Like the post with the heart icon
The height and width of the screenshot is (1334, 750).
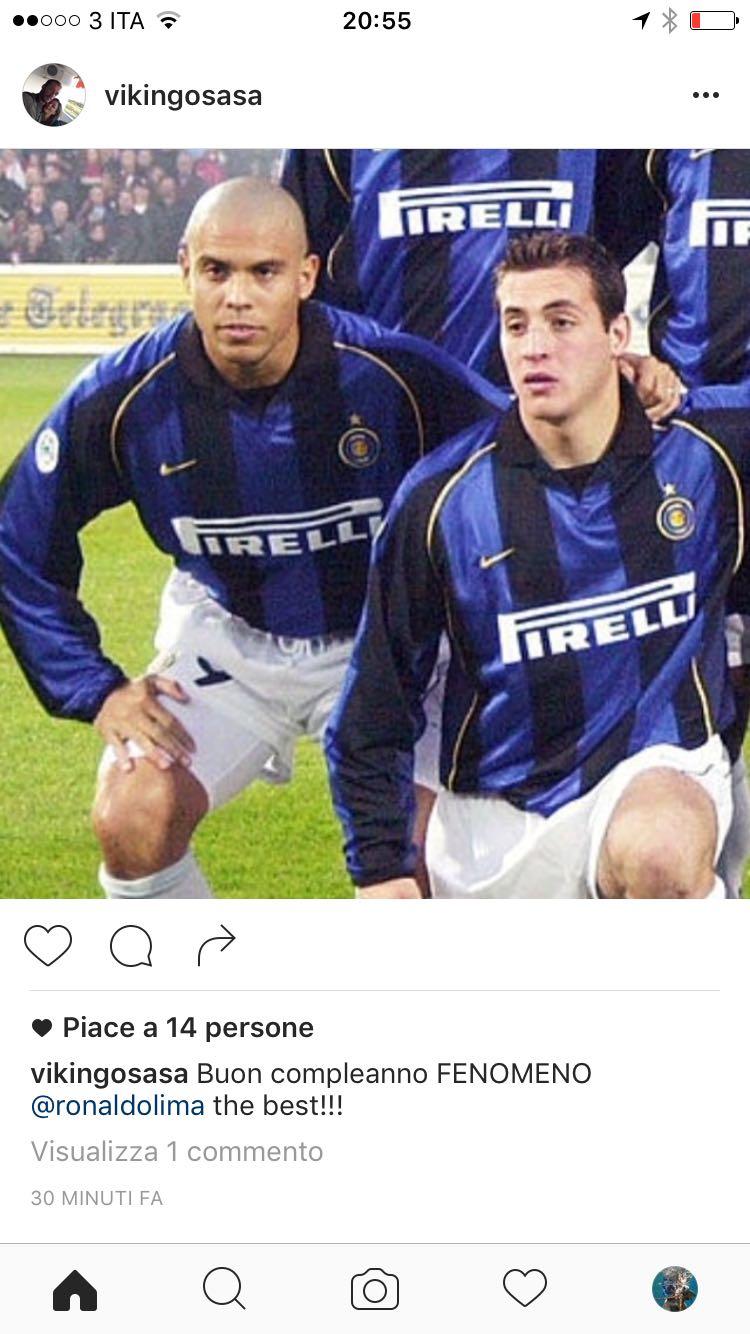(x=48, y=945)
